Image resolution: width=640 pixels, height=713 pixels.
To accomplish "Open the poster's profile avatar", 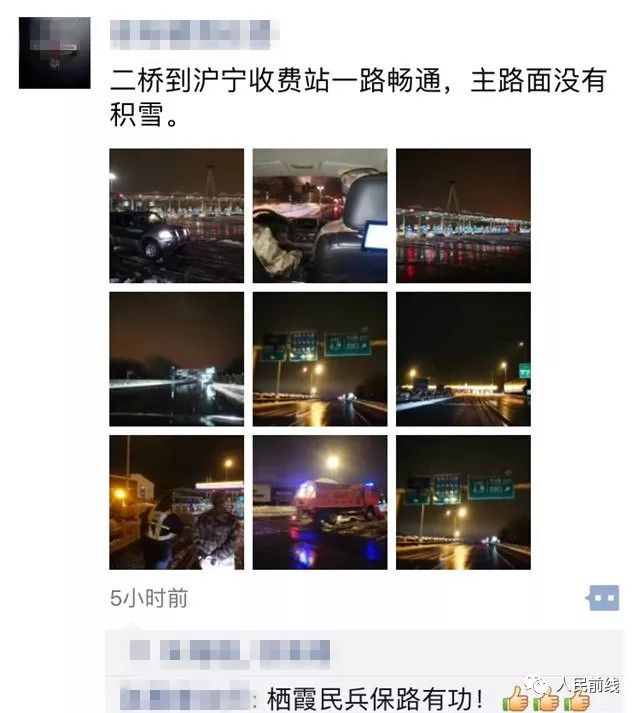I will (54, 53).
